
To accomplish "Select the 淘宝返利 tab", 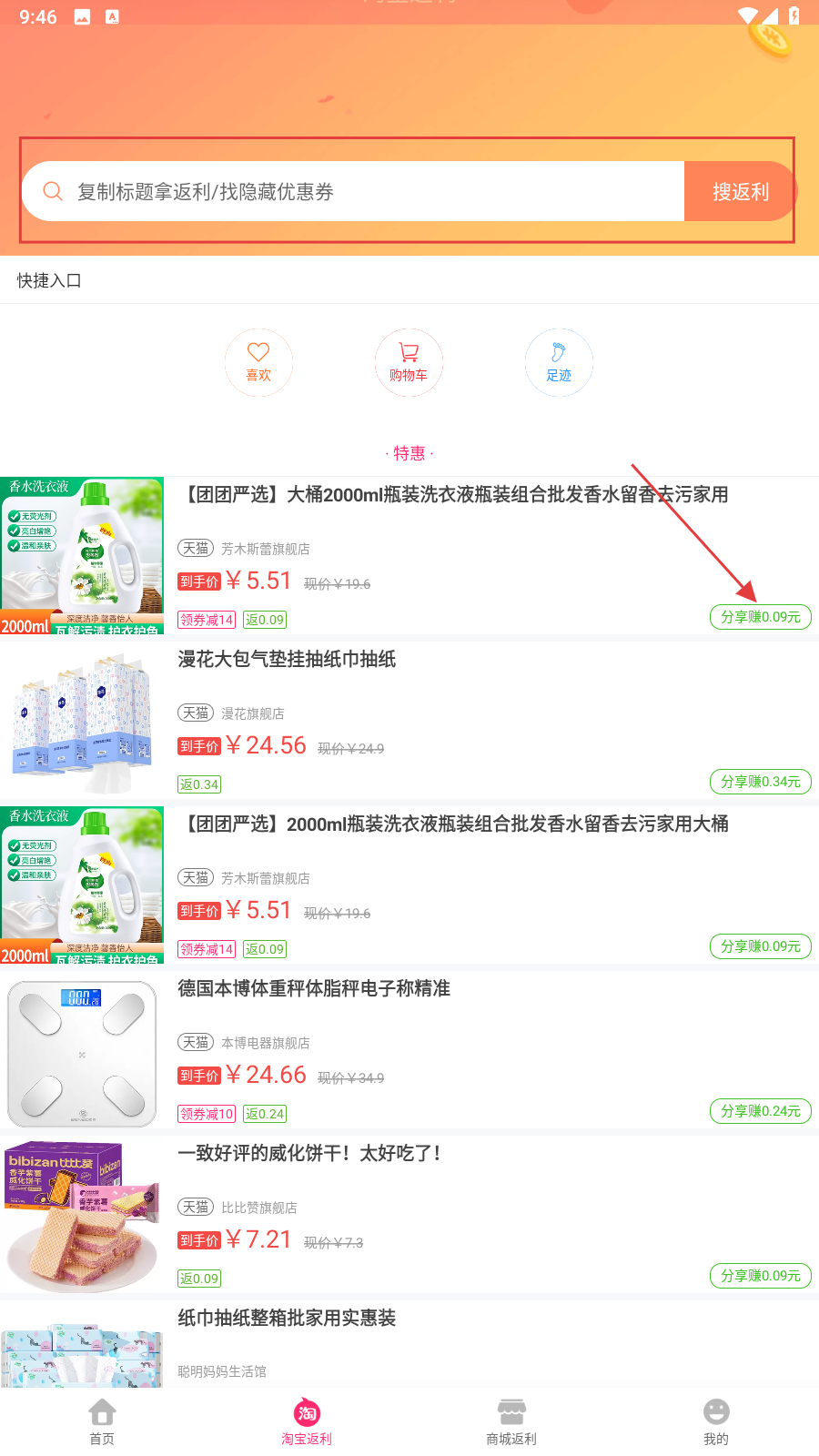I will (x=307, y=1421).
